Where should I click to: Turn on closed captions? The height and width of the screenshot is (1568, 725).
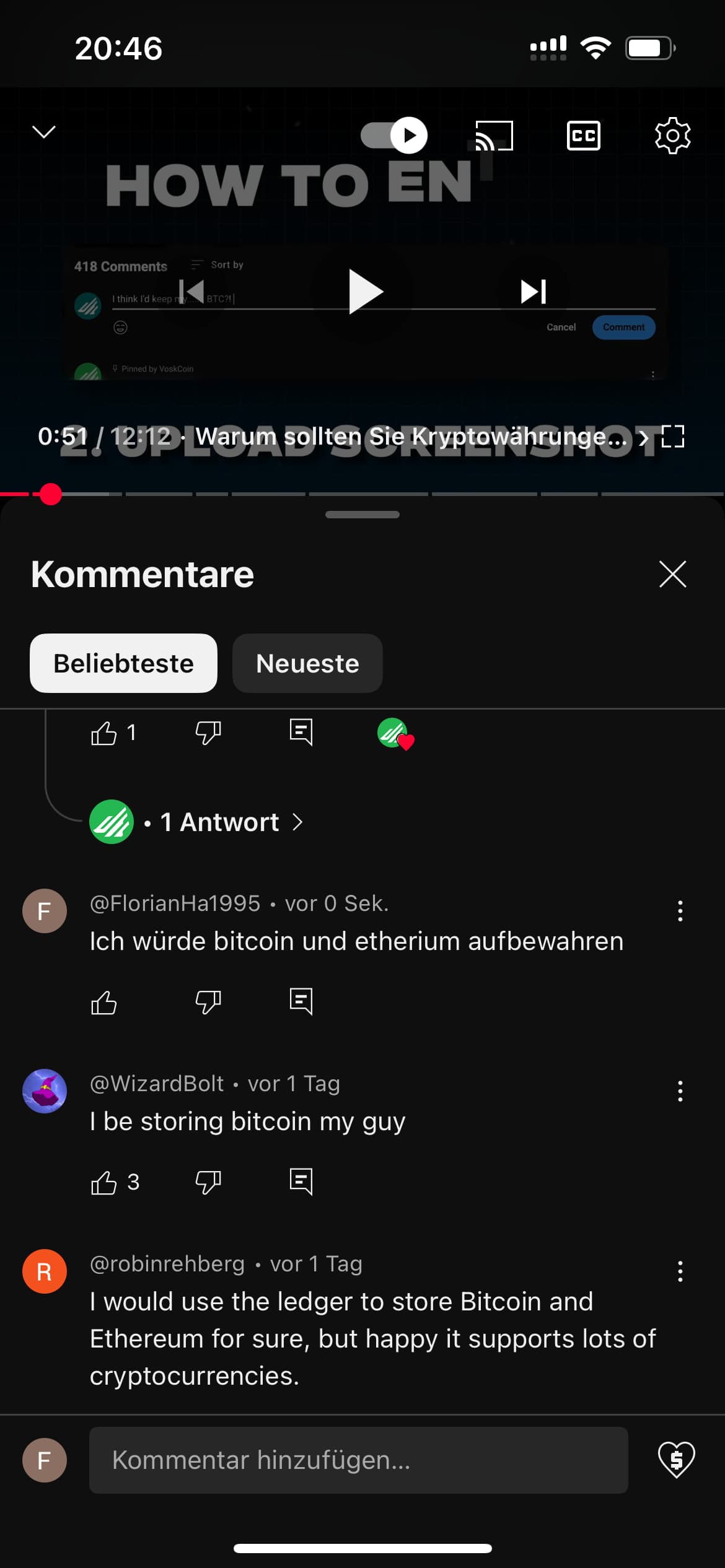tap(584, 135)
